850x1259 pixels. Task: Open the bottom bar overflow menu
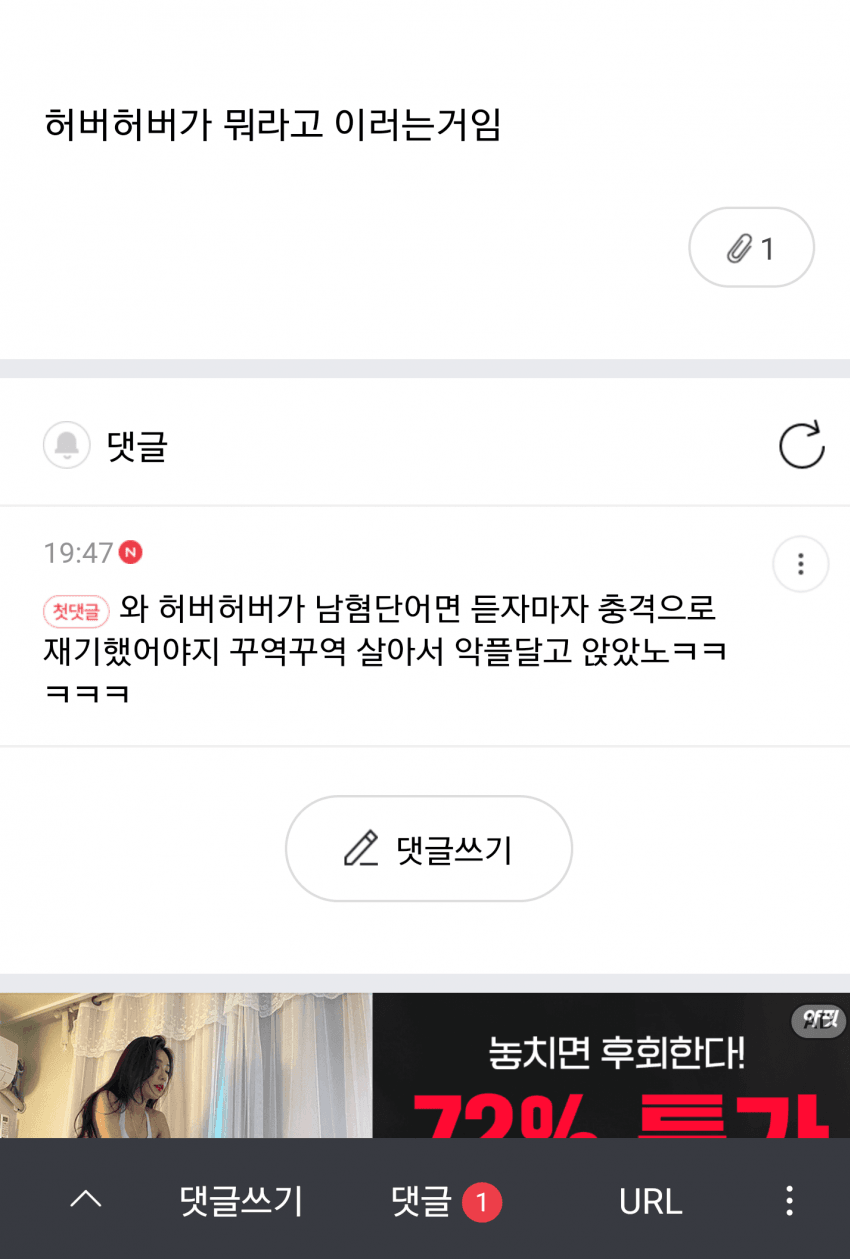point(789,1200)
